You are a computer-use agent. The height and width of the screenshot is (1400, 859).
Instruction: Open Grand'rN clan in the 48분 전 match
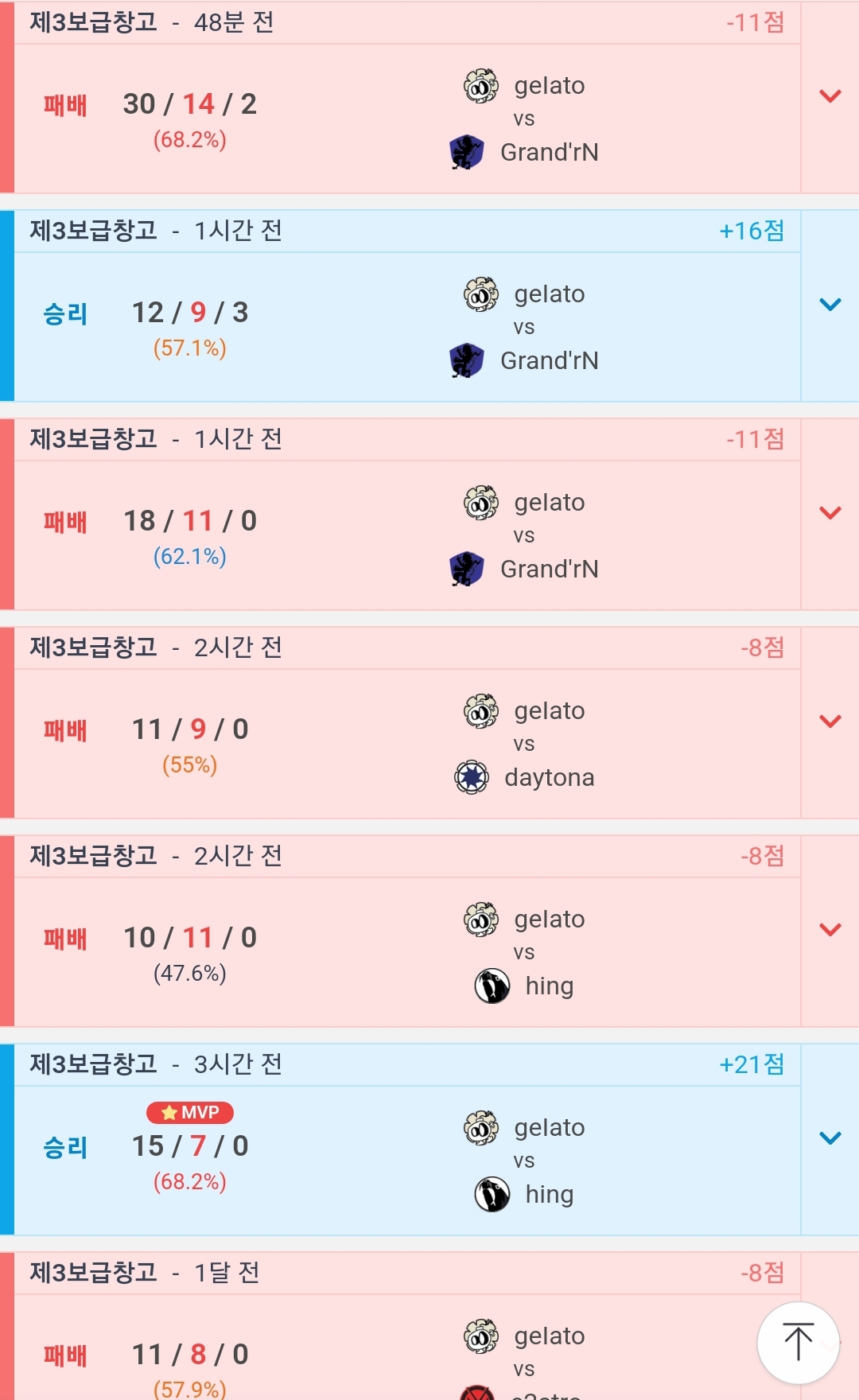[x=548, y=152]
